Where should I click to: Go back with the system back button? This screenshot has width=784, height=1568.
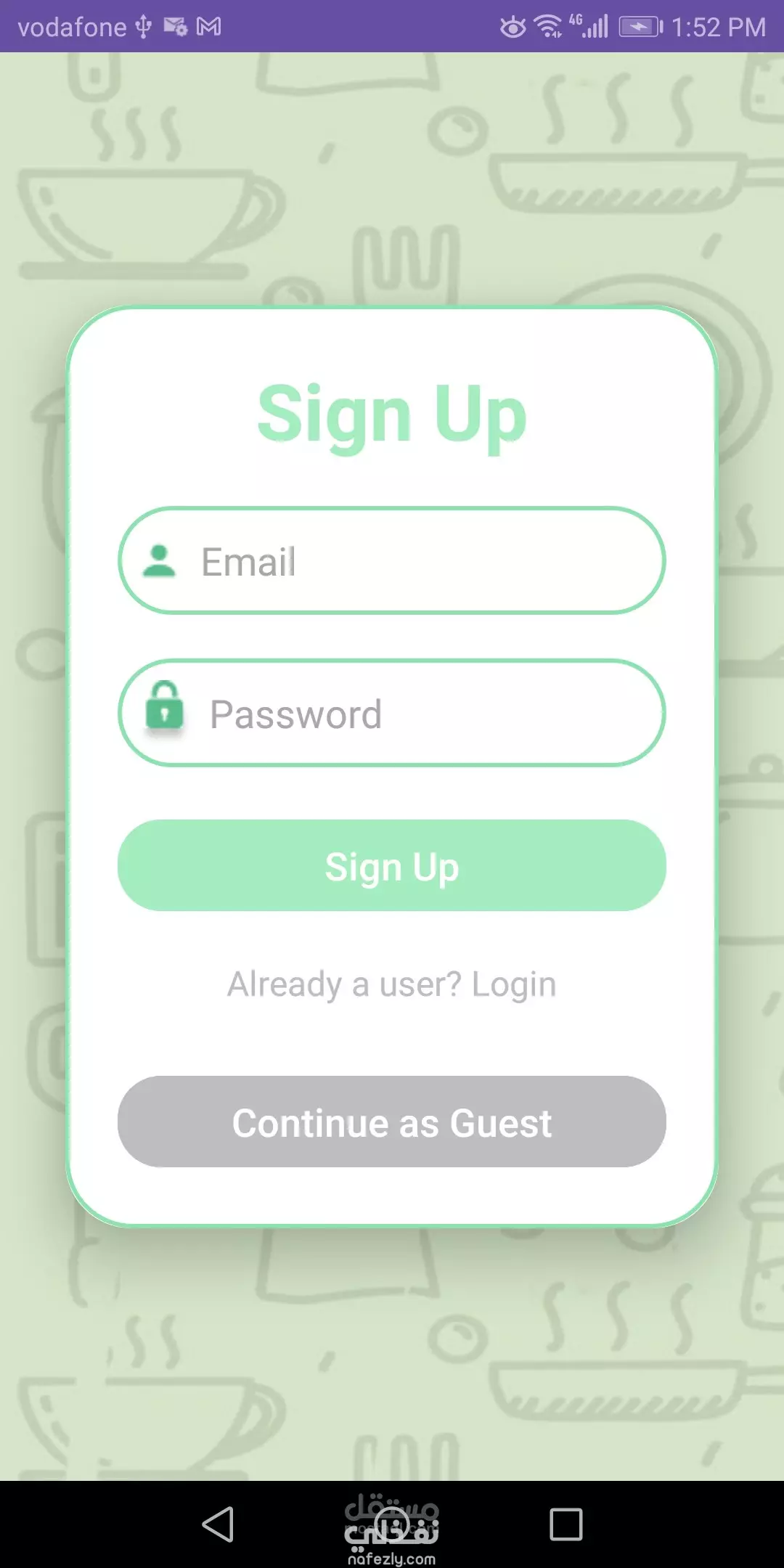[x=218, y=1524]
